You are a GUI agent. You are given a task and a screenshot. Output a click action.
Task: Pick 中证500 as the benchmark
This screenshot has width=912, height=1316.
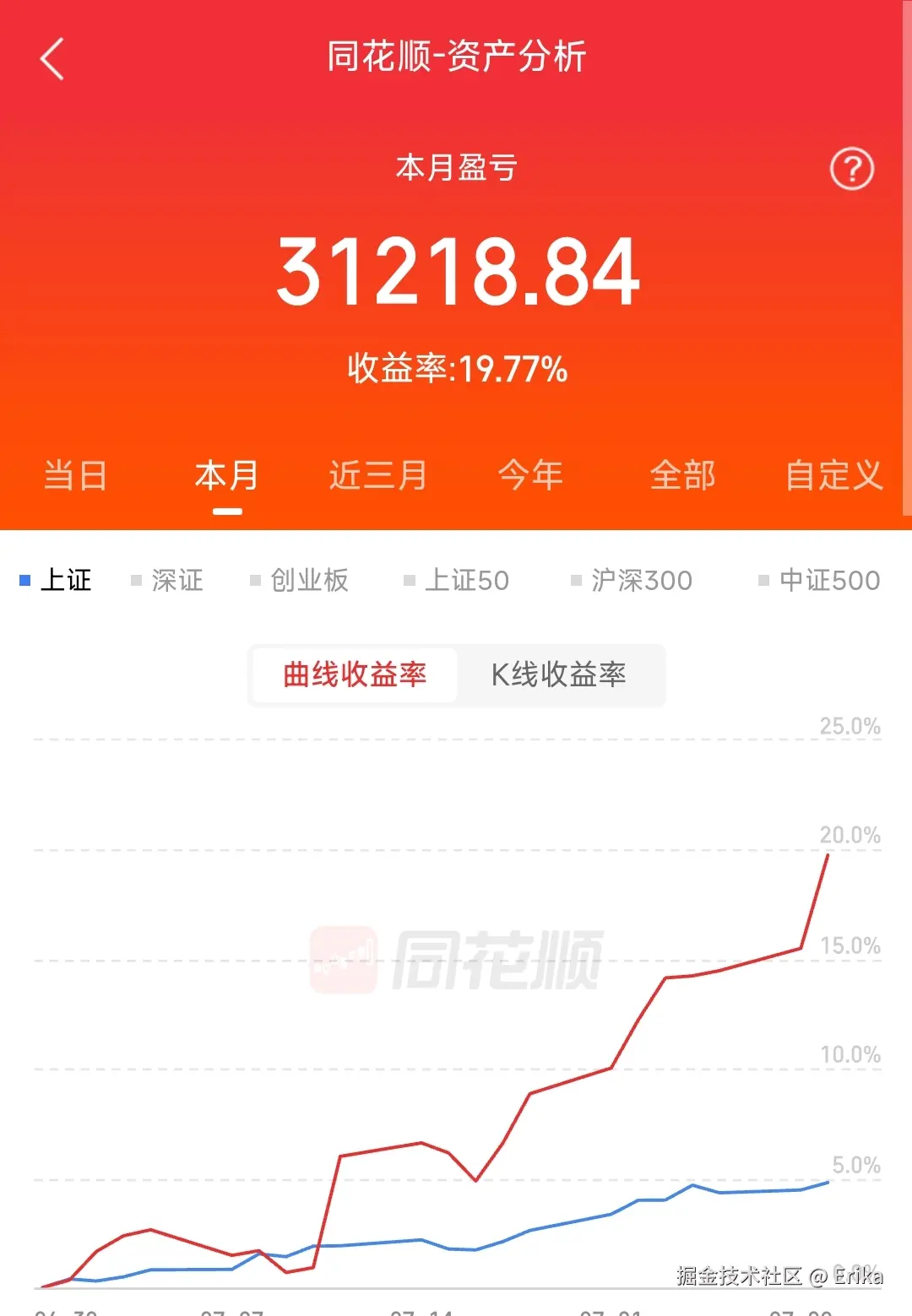[819, 580]
